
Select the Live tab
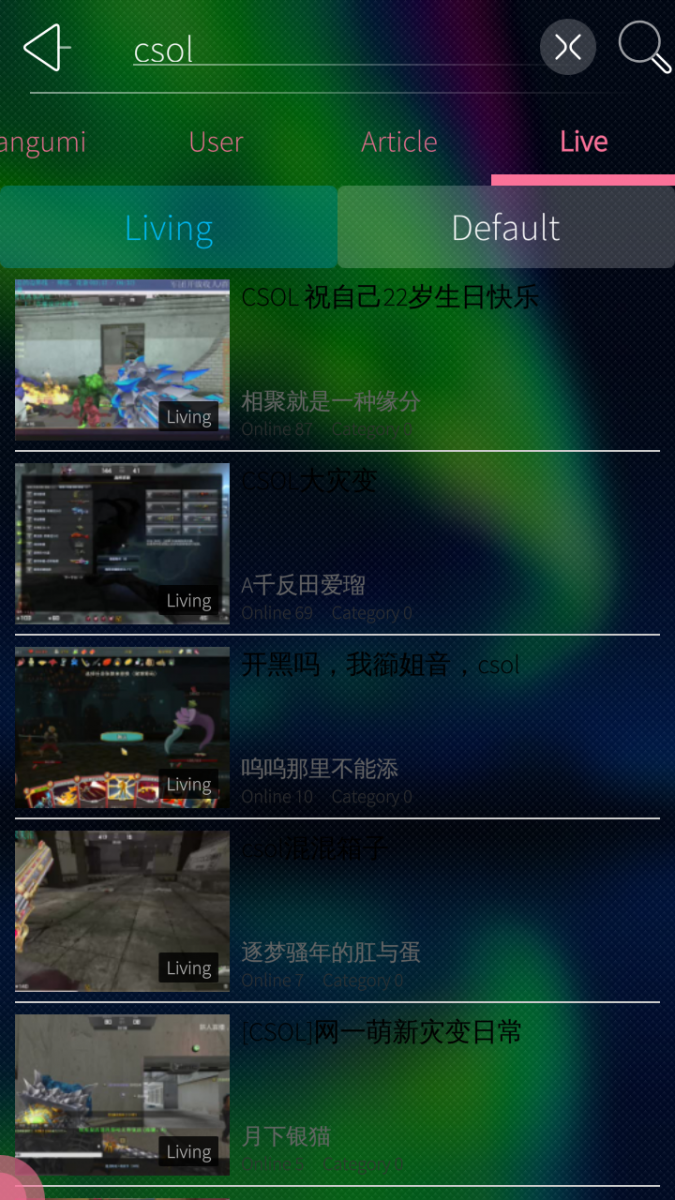(583, 142)
